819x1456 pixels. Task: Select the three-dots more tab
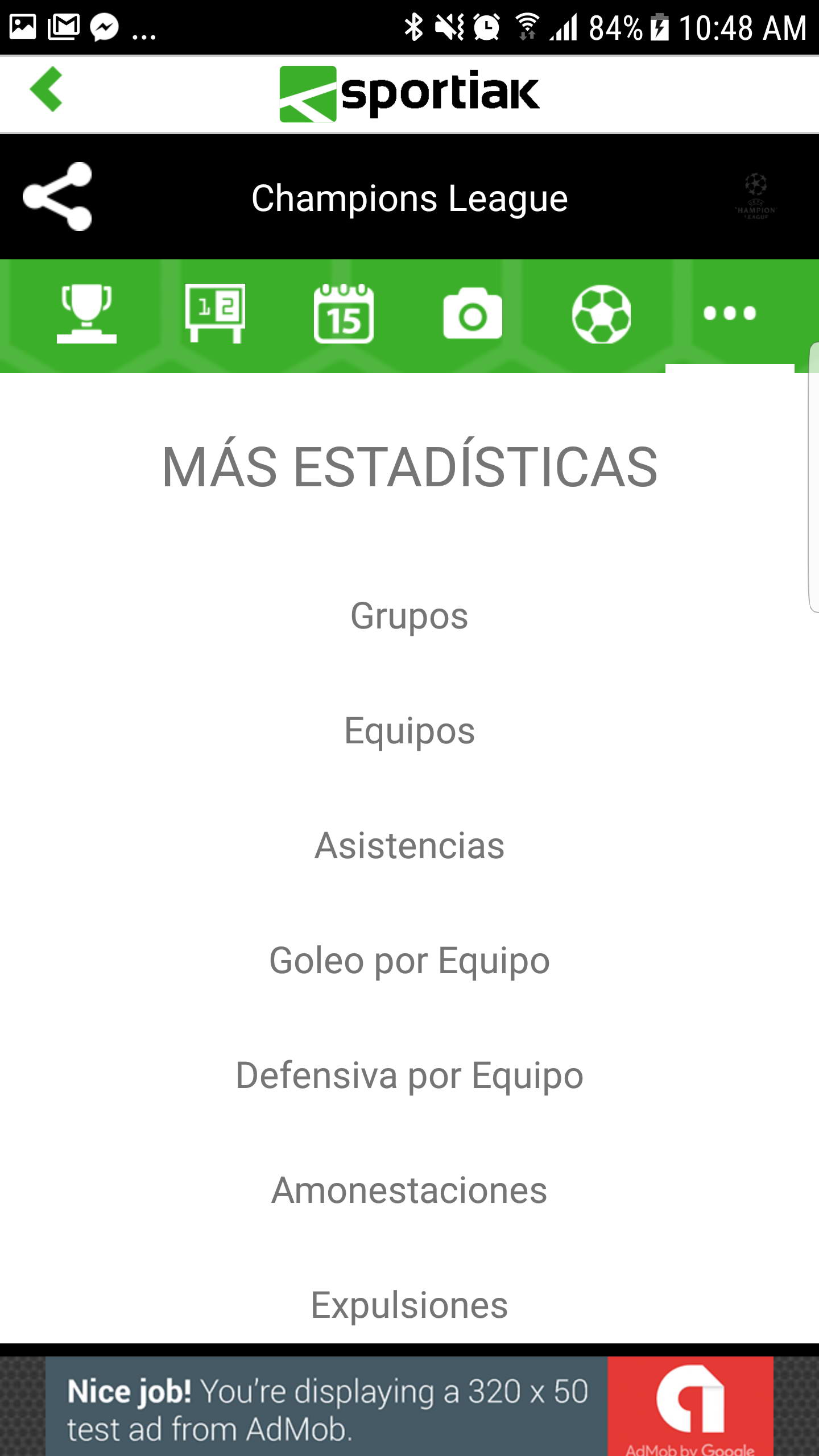[x=730, y=314]
